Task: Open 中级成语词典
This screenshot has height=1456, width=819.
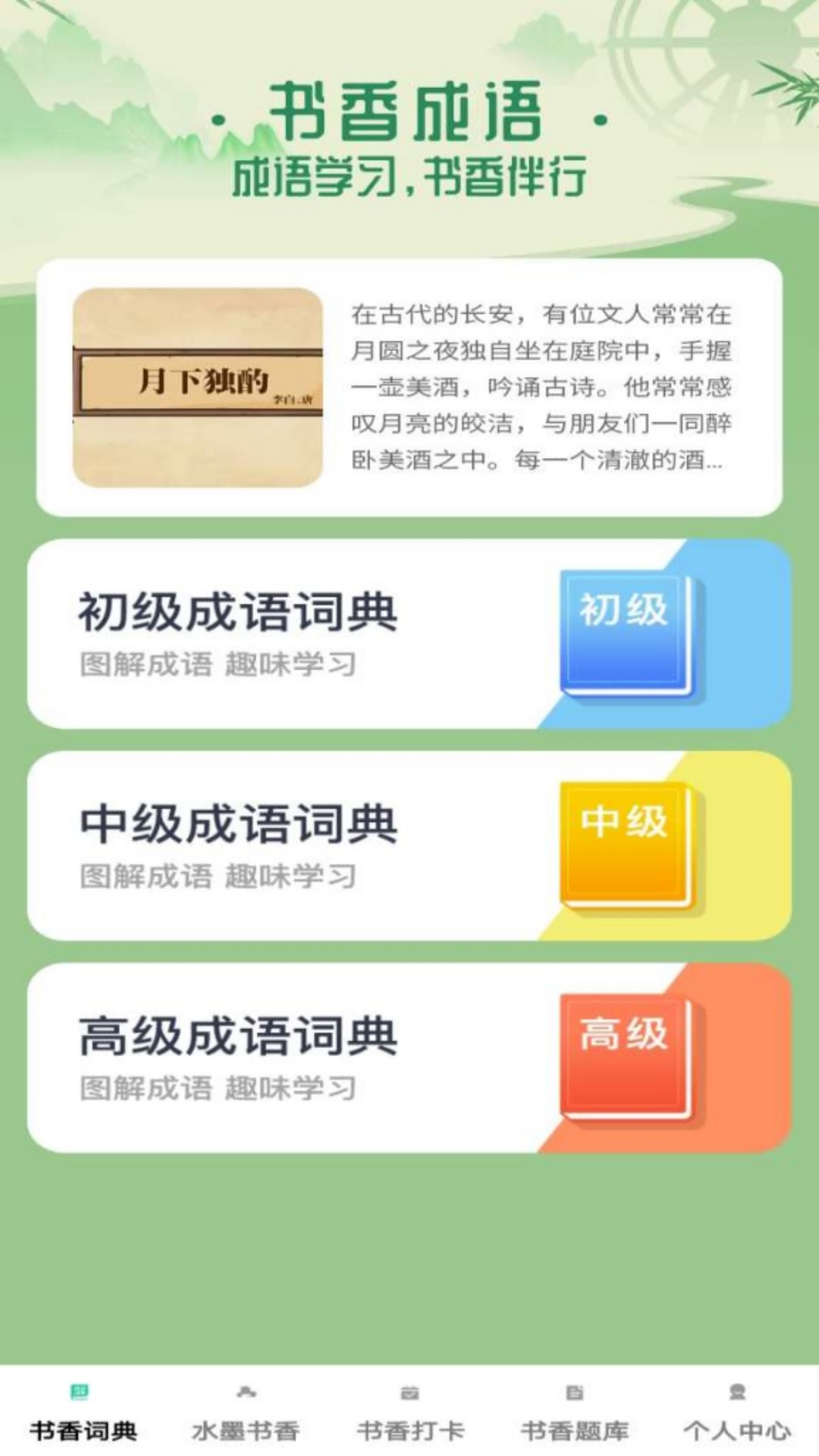Action: [409, 846]
